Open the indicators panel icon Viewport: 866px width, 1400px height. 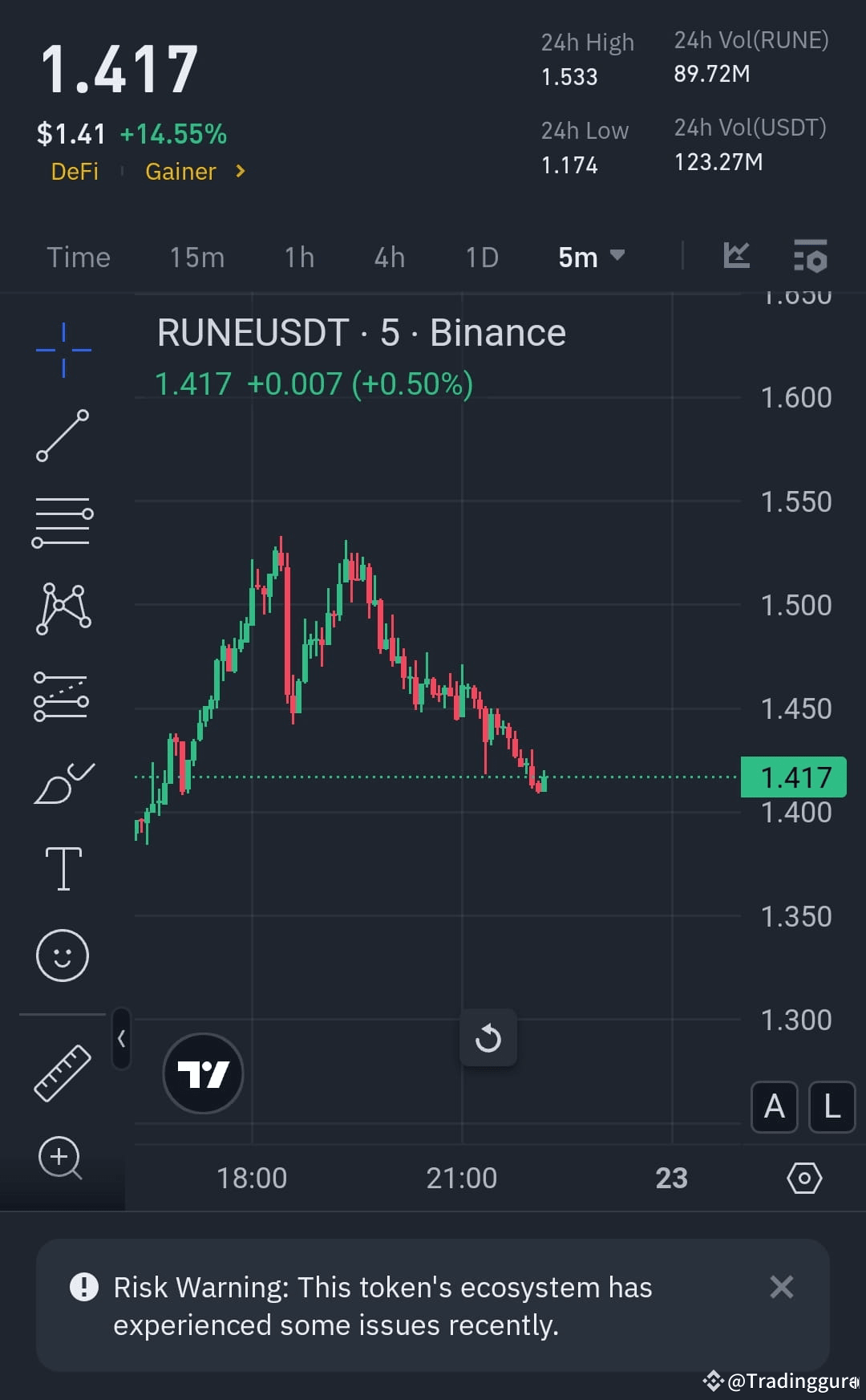737,256
